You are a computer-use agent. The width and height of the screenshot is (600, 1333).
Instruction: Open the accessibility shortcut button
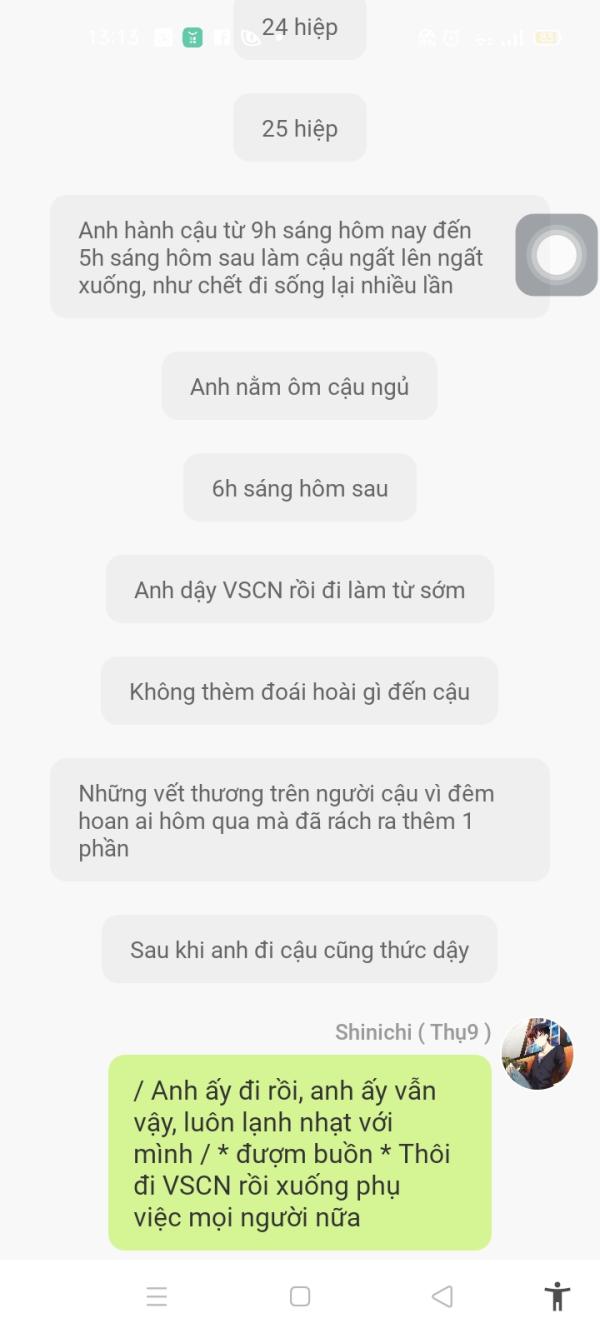pos(557,1297)
